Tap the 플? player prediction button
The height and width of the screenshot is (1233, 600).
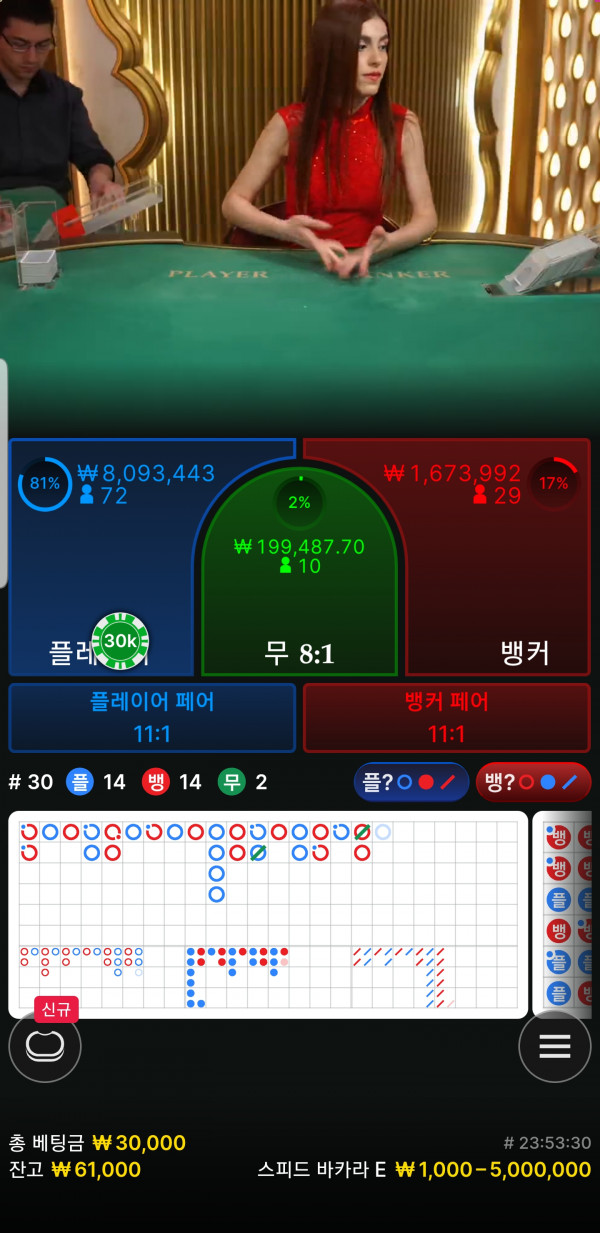pos(411,782)
